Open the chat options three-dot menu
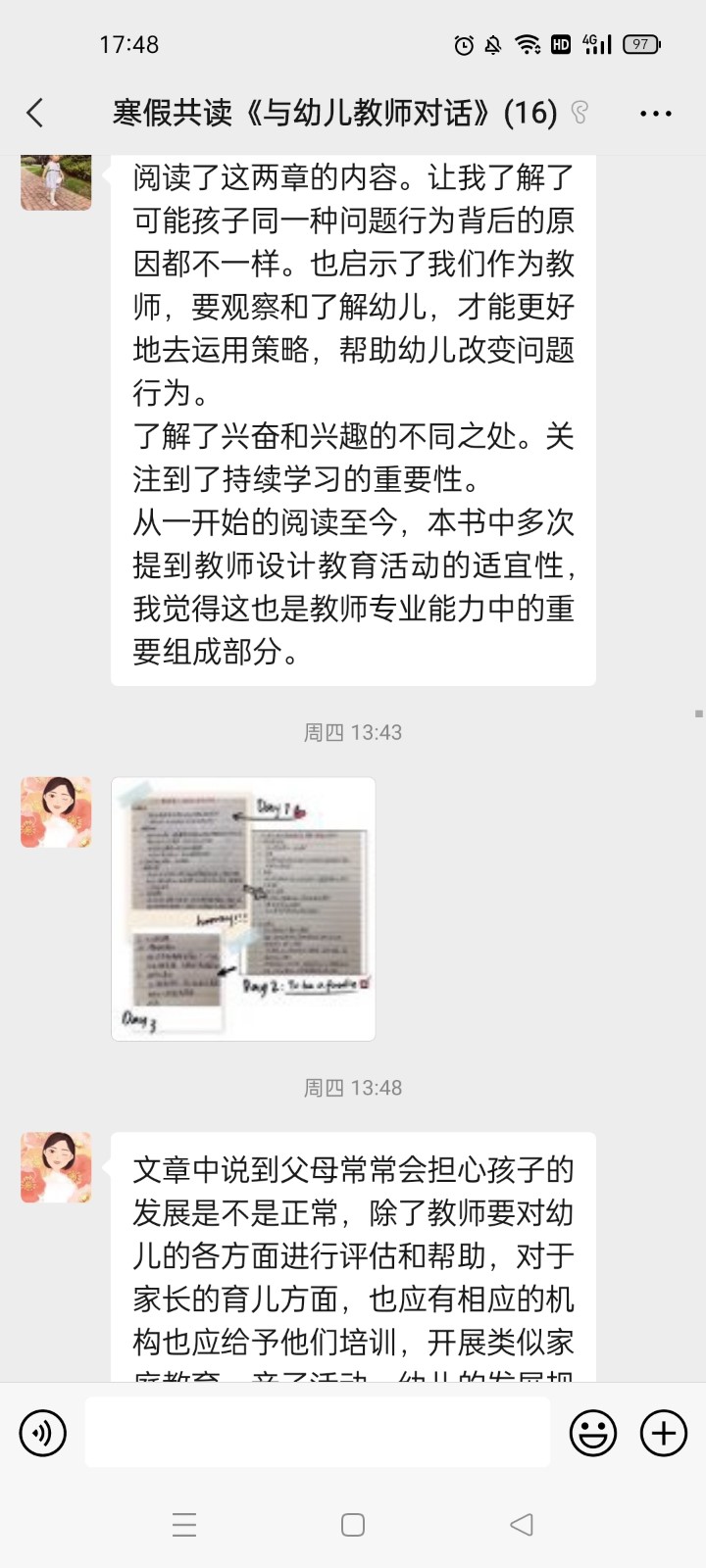This screenshot has width=706, height=1568. pyautogui.click(x=655, y=114)
